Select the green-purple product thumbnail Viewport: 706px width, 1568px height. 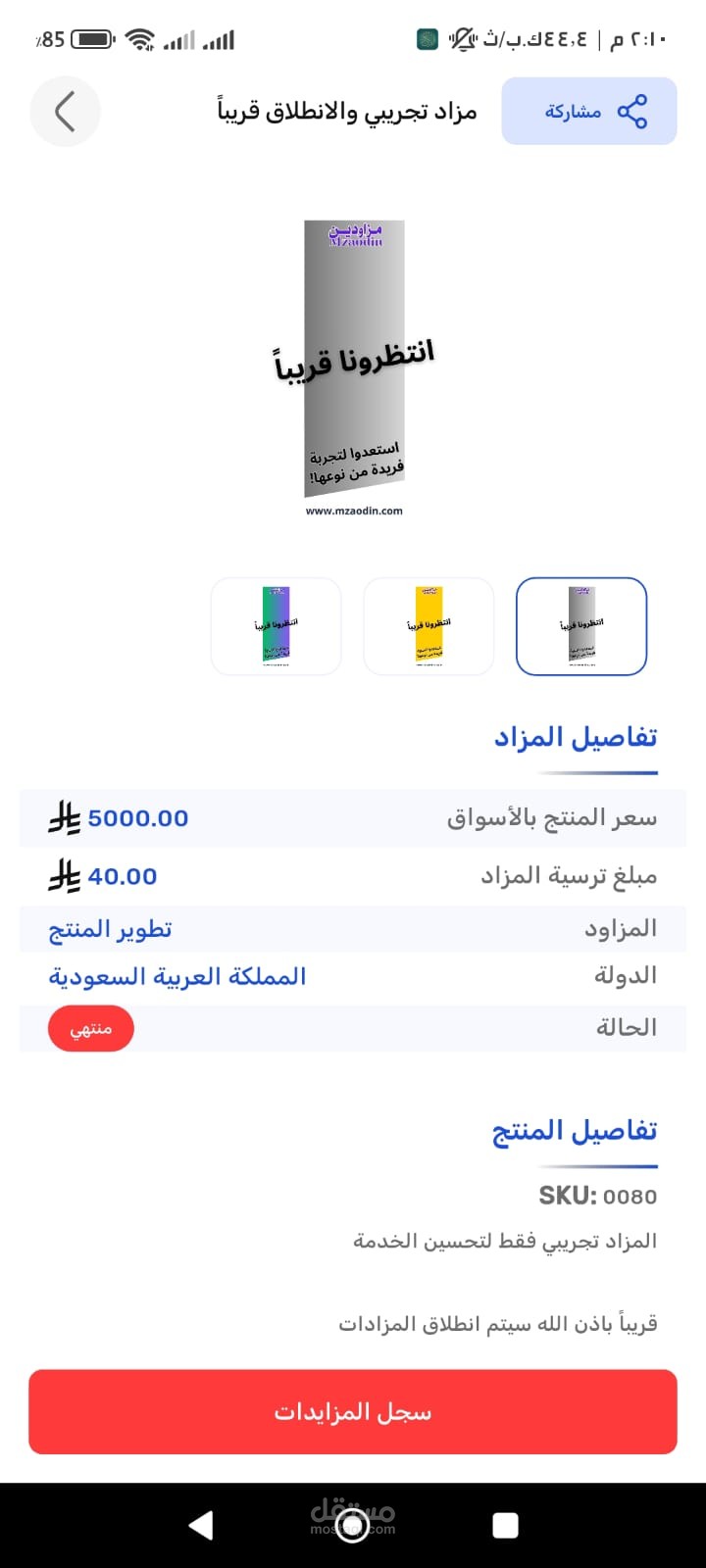pyautogui.click(x=277, y=626)
